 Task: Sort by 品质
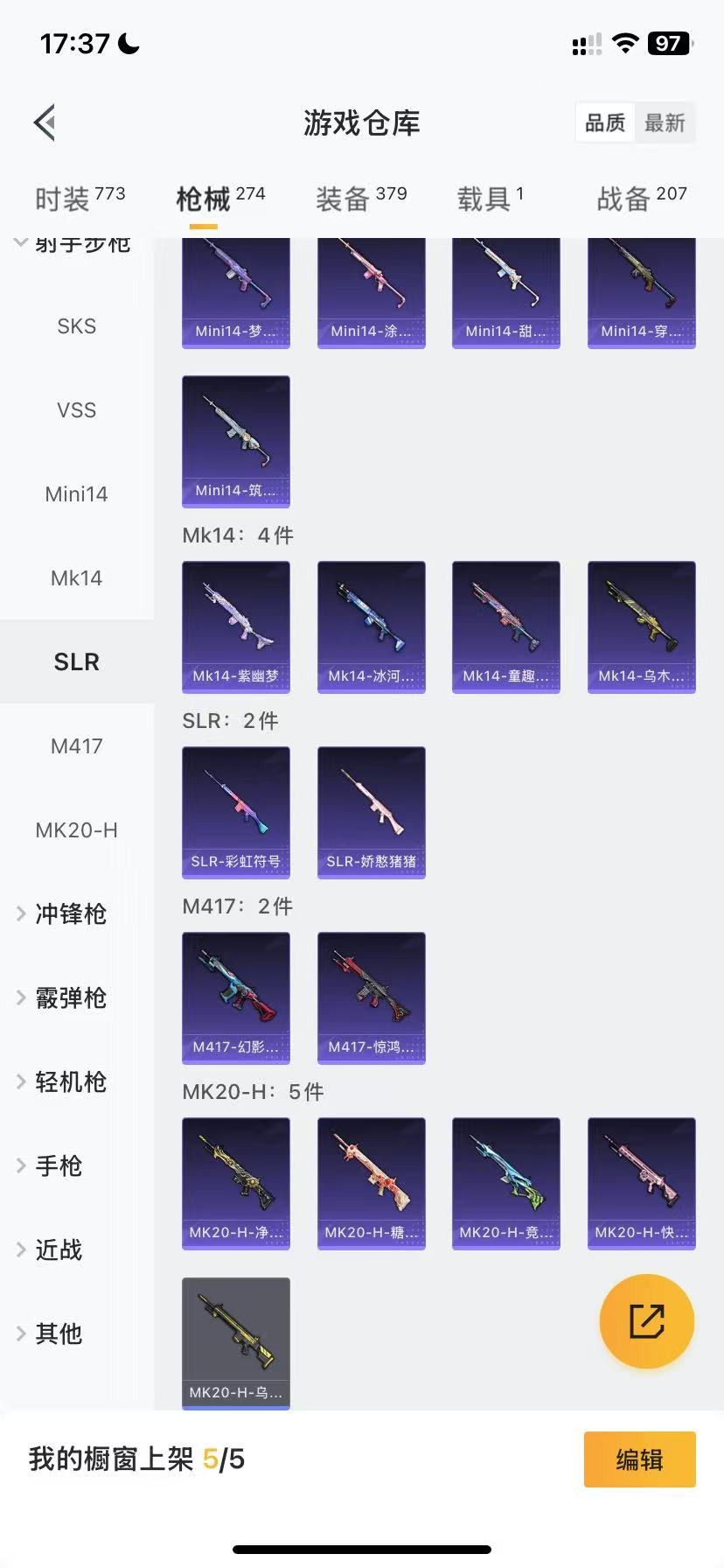coord(605,123)
